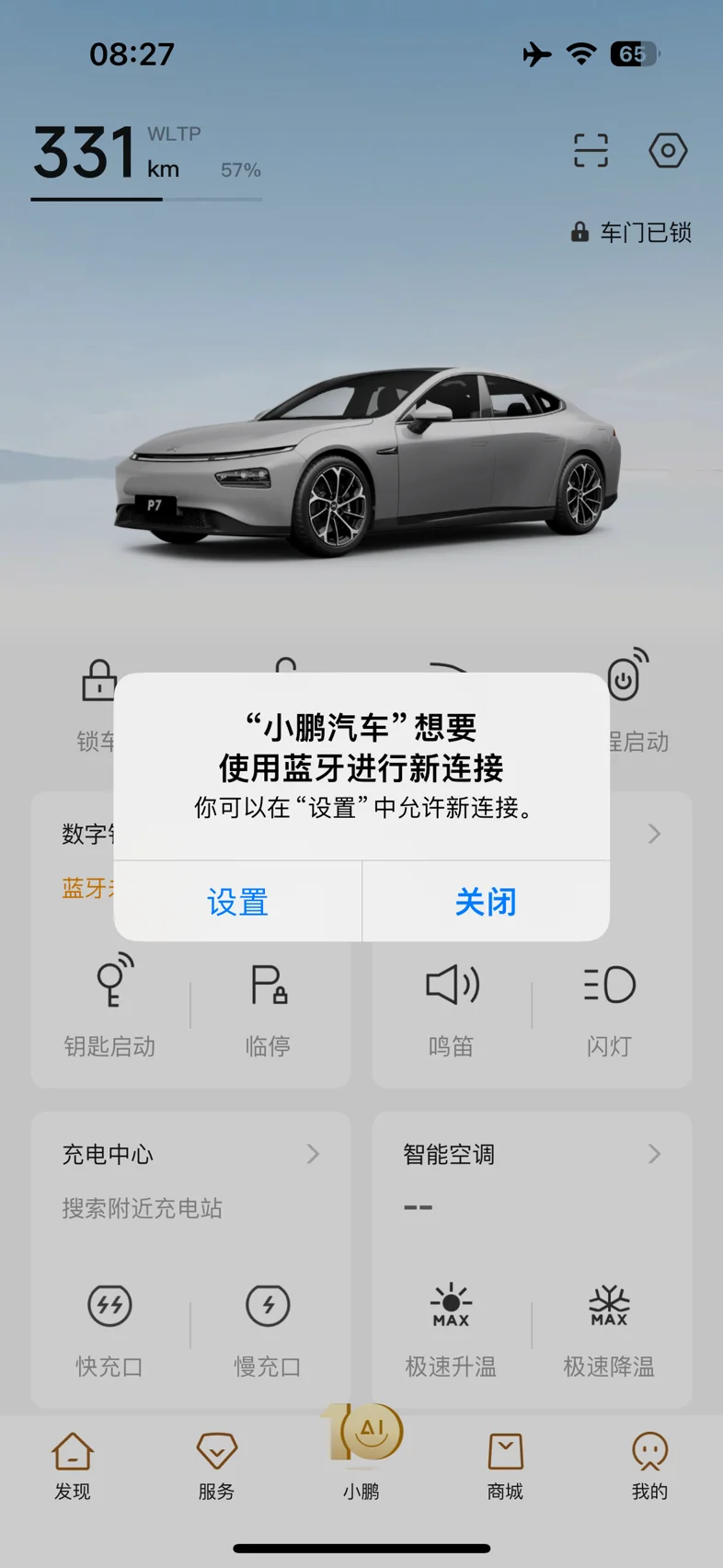Open the 智能空调 card

532,1154
